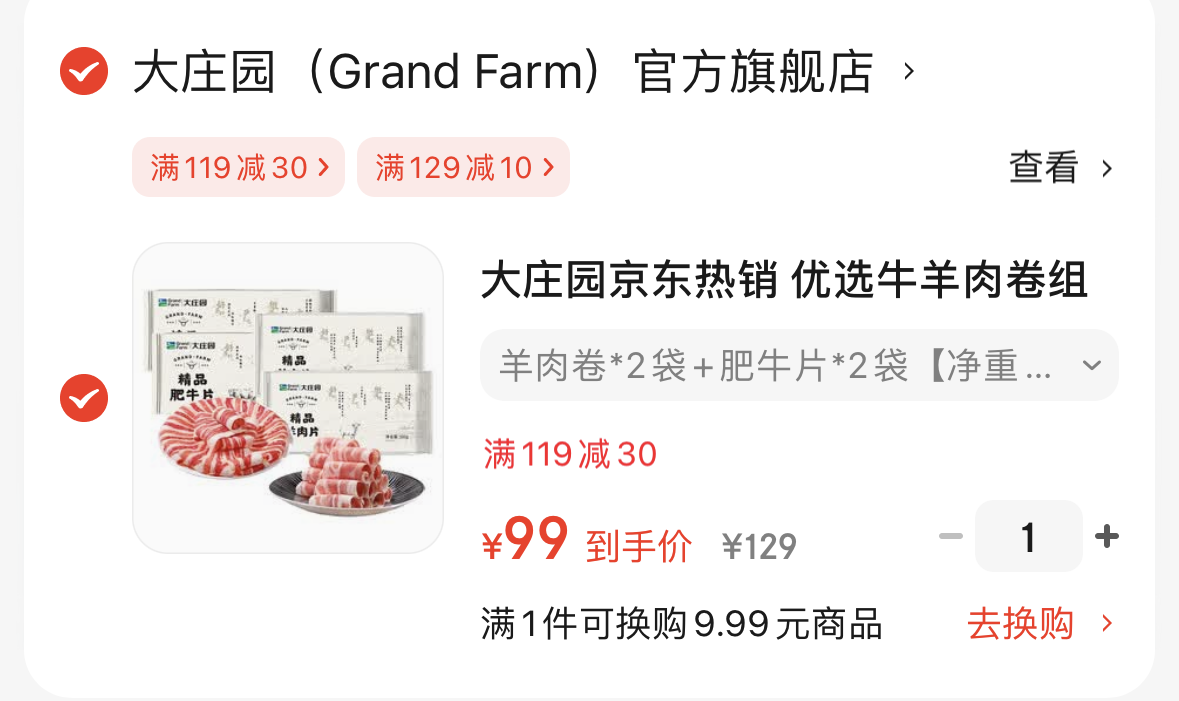Edit the quantity field showing 1

pos(1029,536)
